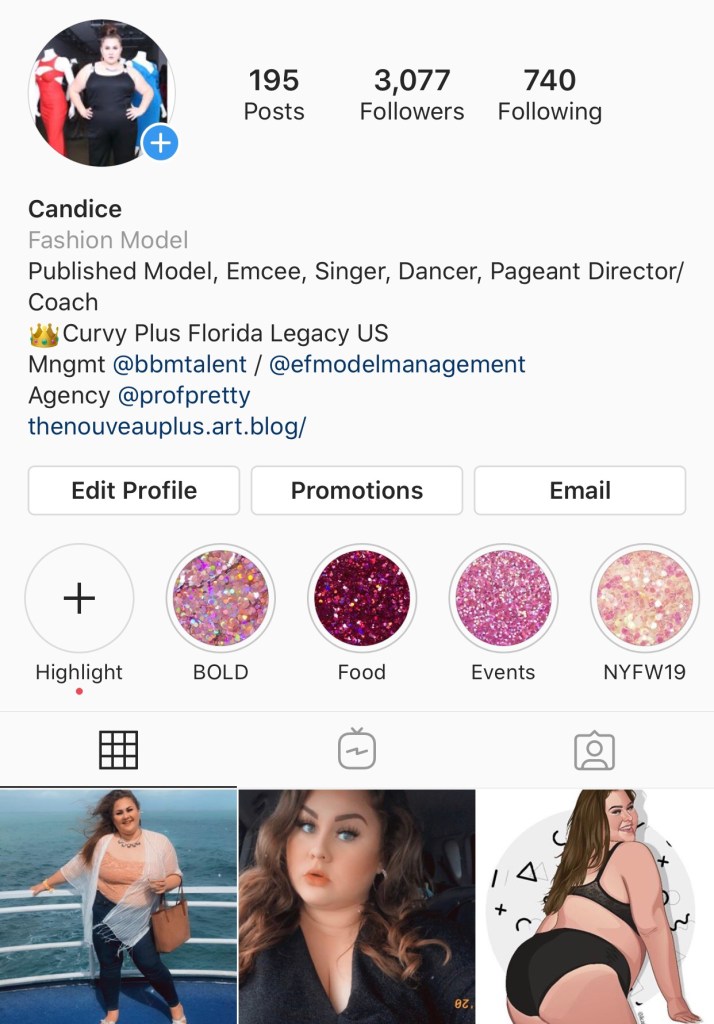This screenshot has height=1024, width=714.
Task: View the 3,077 Followers list
Action: click(412, 95)
